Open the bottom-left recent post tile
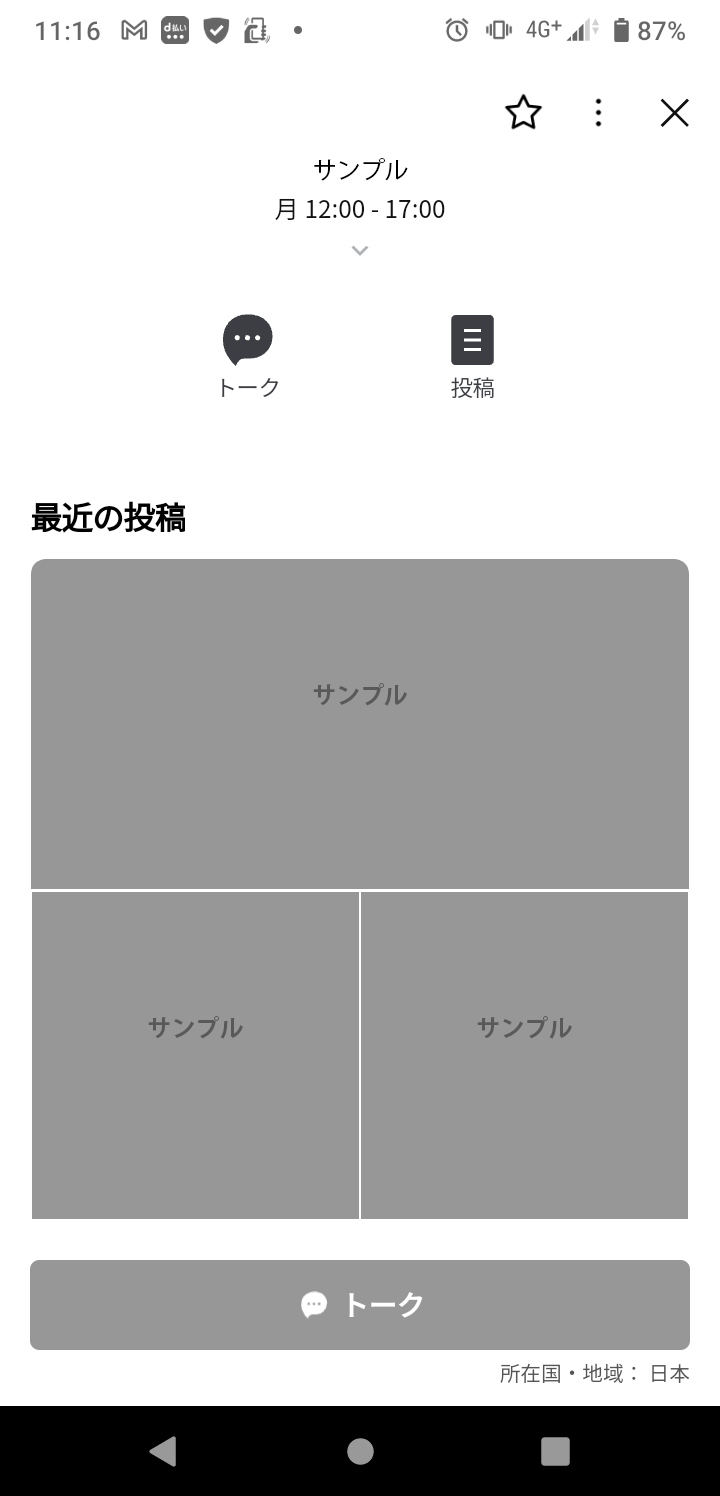The height and width of the screenshot is (1496, 720). click(x=195, y=1055)
